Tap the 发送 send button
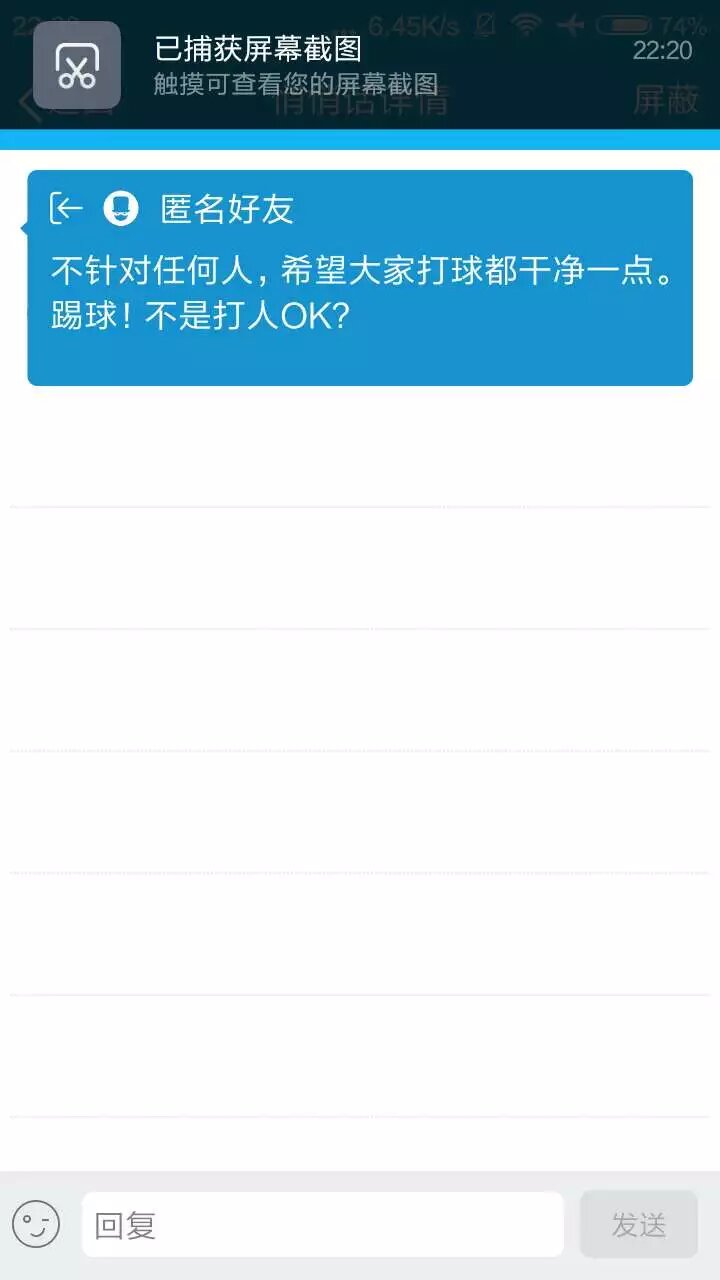The image size is (720, 1280). point(638,1224)
